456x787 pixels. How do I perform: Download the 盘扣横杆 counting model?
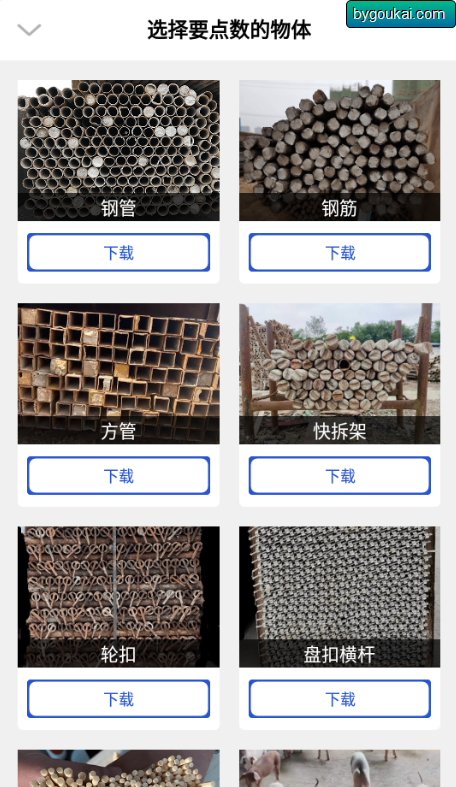point(340,699)
